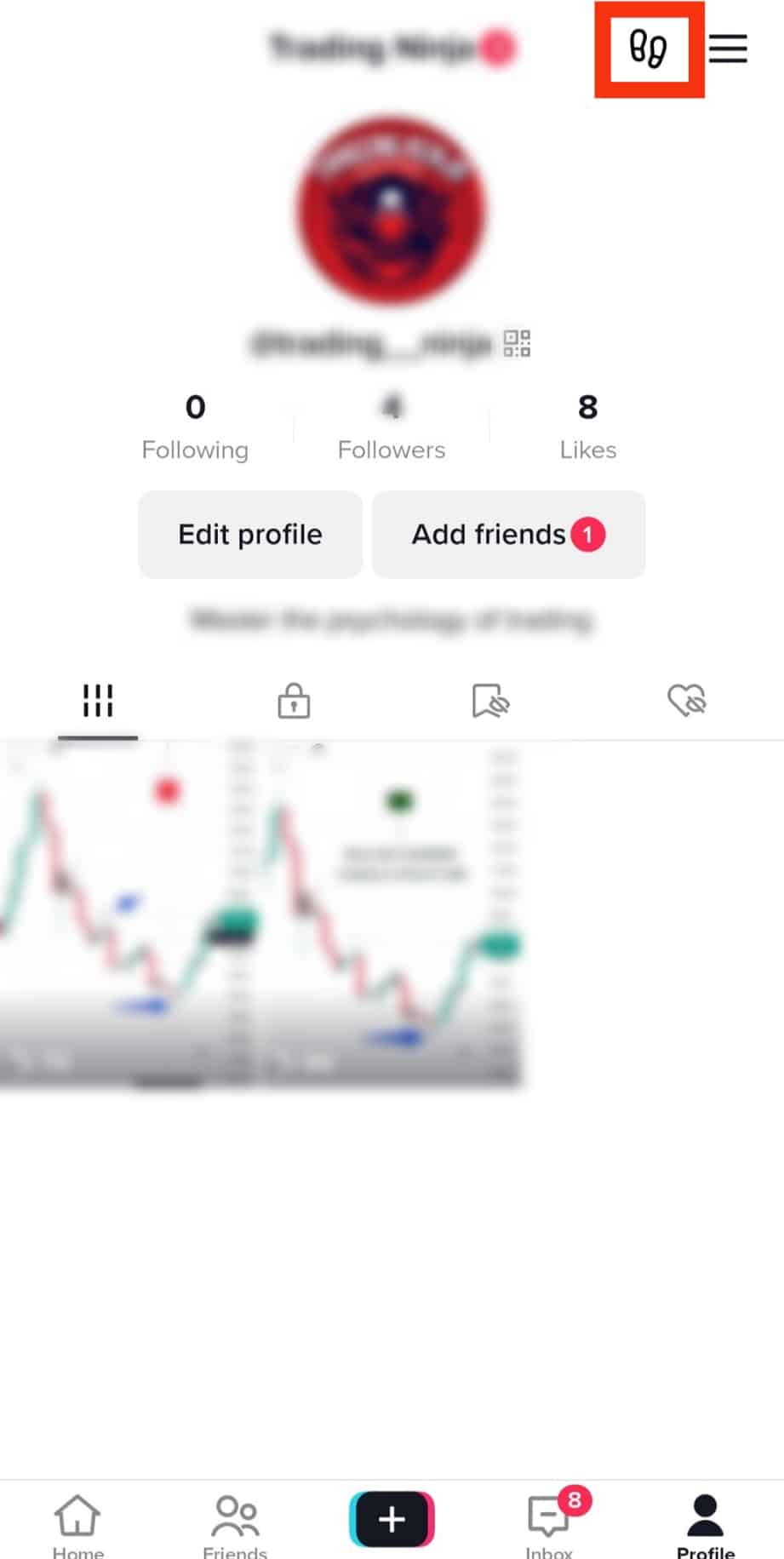The width and height of the screenshot is (784, 1559).
Task: Open the QR code icon beside the username
Action: coord(517,343)
